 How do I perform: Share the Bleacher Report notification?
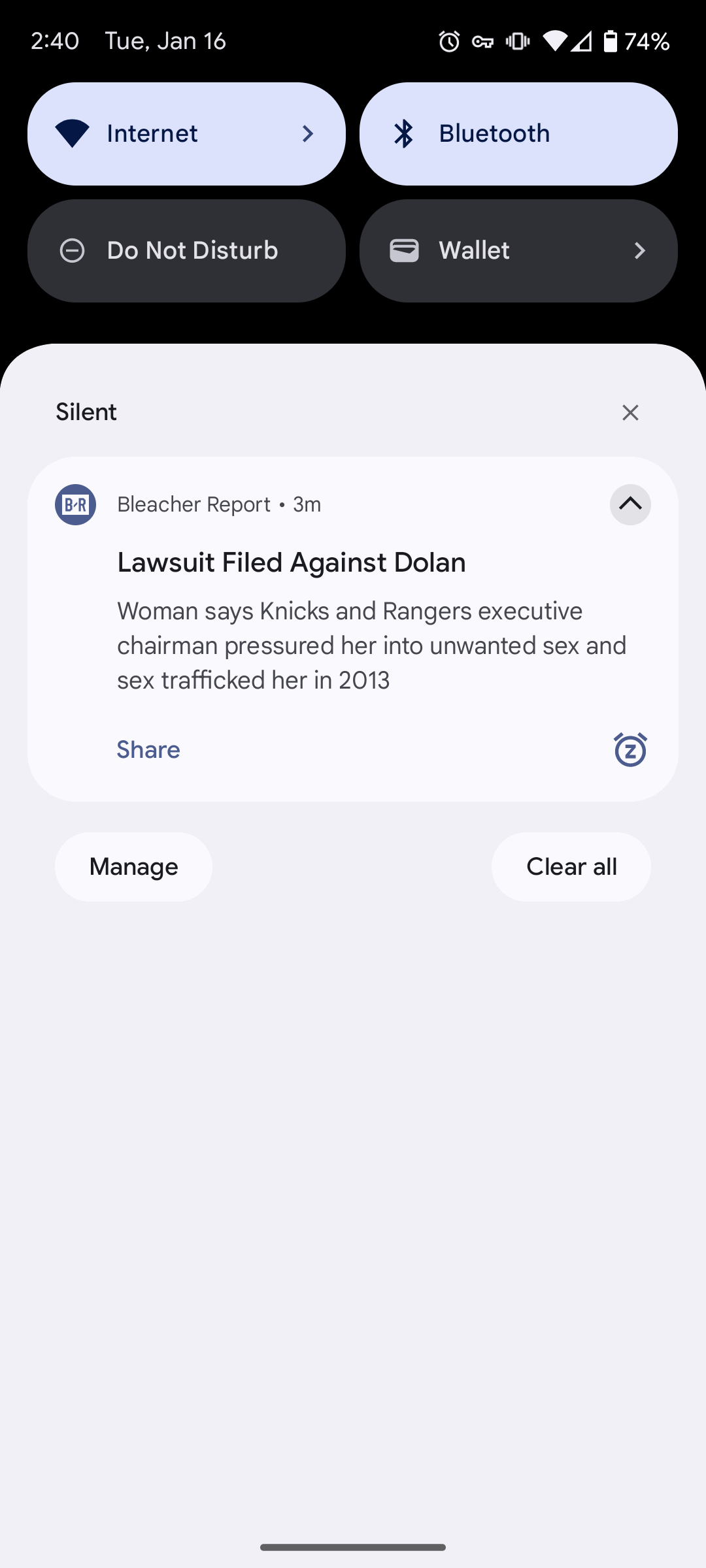point(148,749)
